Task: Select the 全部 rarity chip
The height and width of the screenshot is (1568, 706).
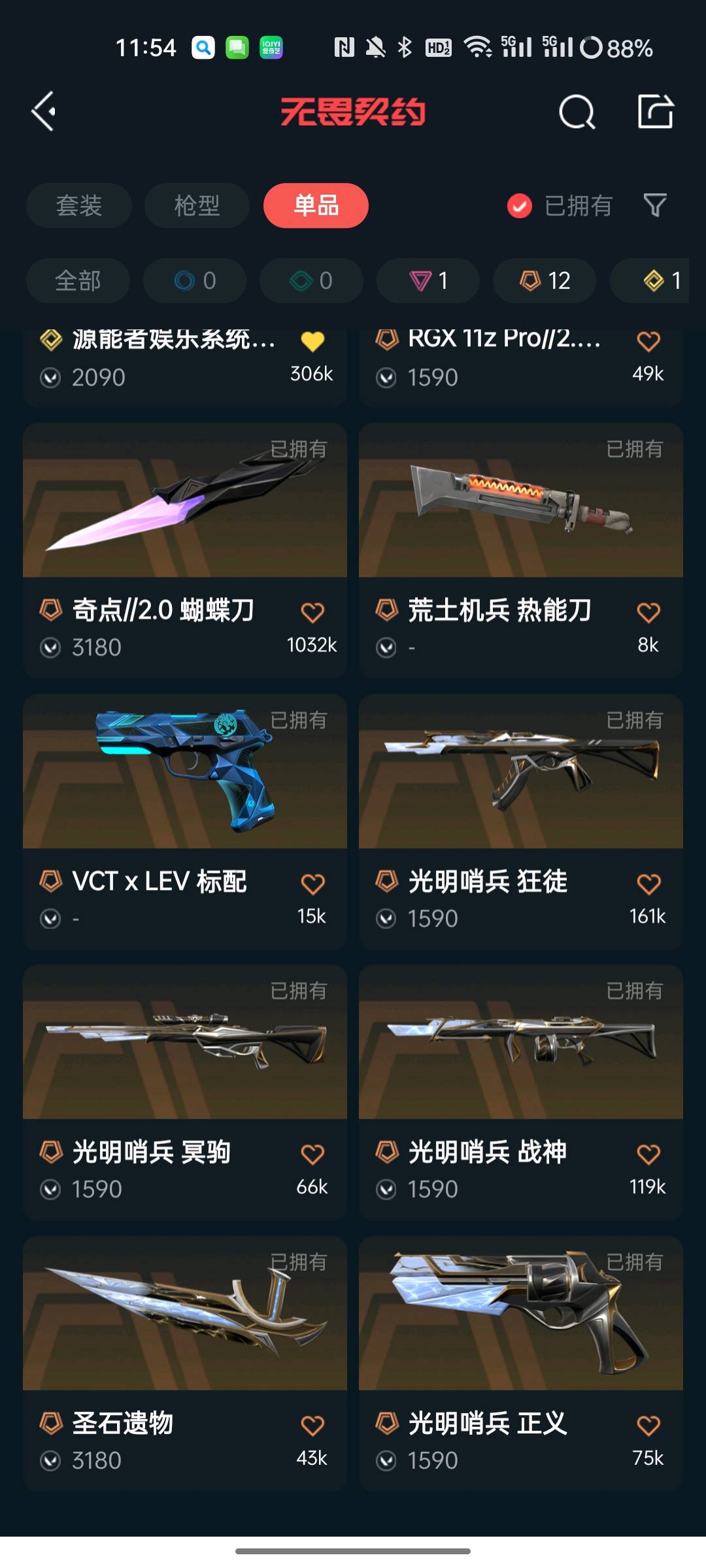Action: 78,280
